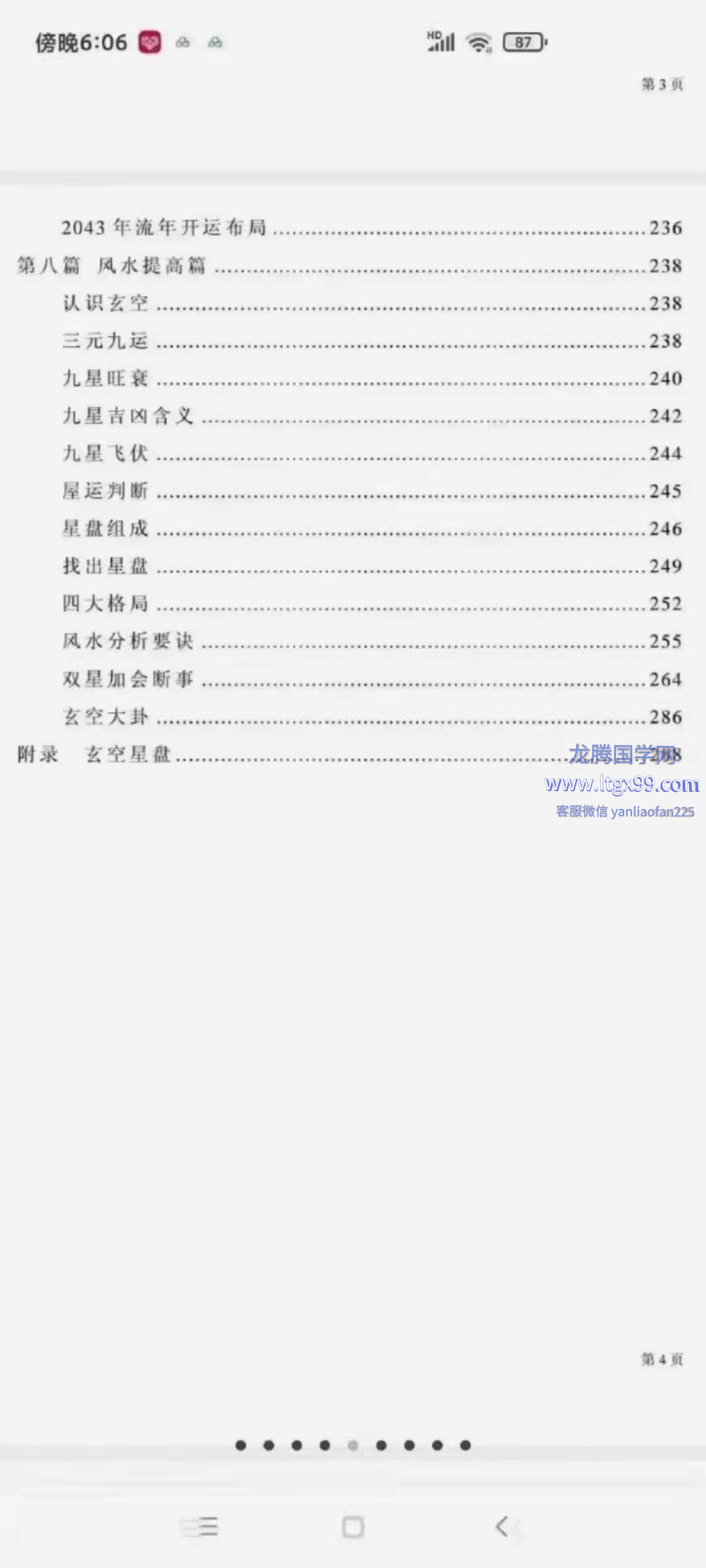Go to the home screen
706x1568 pixels.
tap(353, 1527)
